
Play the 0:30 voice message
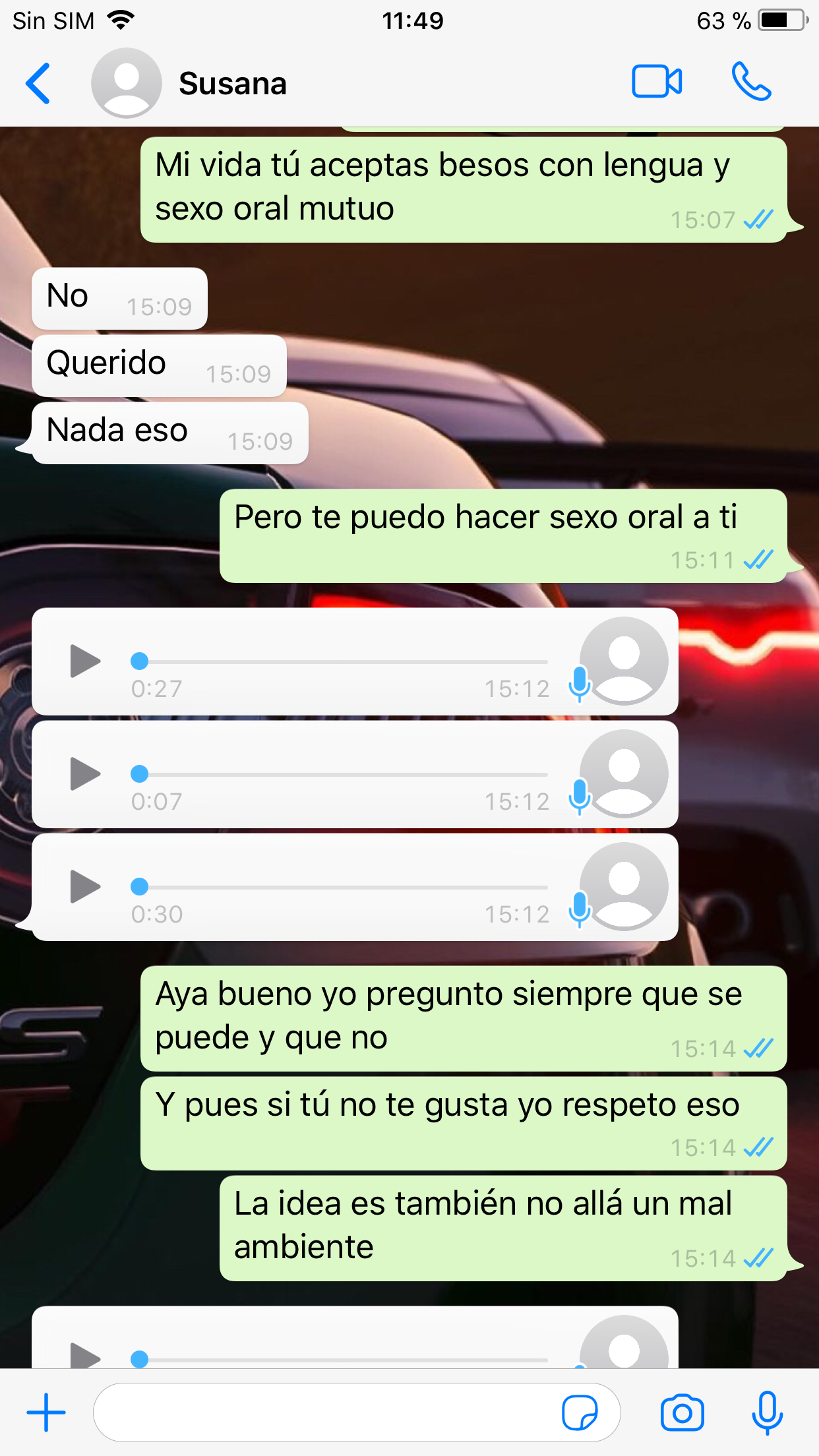pyautogui.click(x=84, y=887)
